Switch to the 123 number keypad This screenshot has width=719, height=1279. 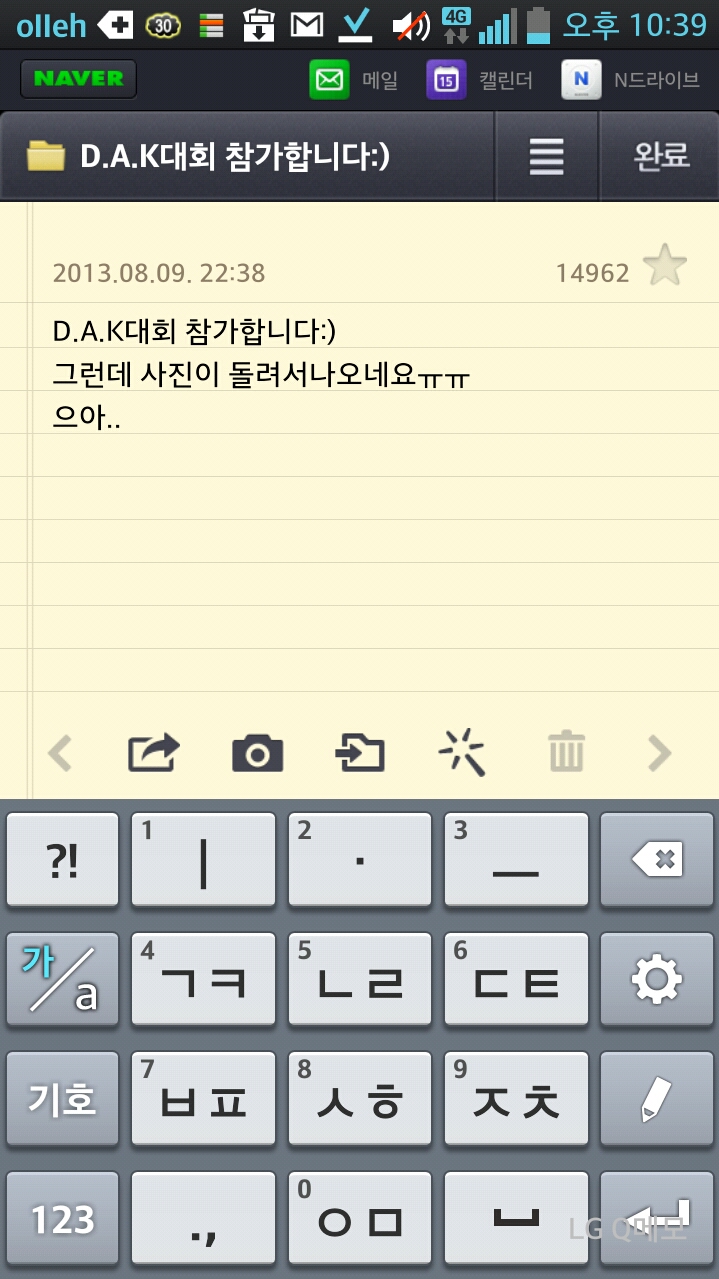click(x=63, y=1219)
